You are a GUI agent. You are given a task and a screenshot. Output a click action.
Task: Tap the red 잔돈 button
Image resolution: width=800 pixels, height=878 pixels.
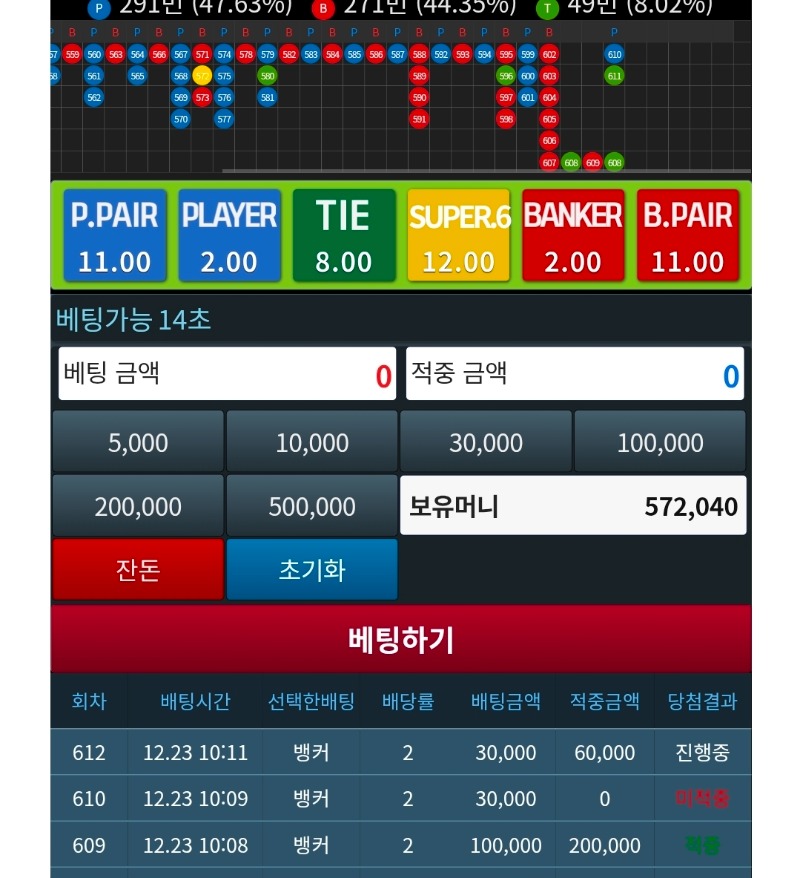click(x=138, y=570)
